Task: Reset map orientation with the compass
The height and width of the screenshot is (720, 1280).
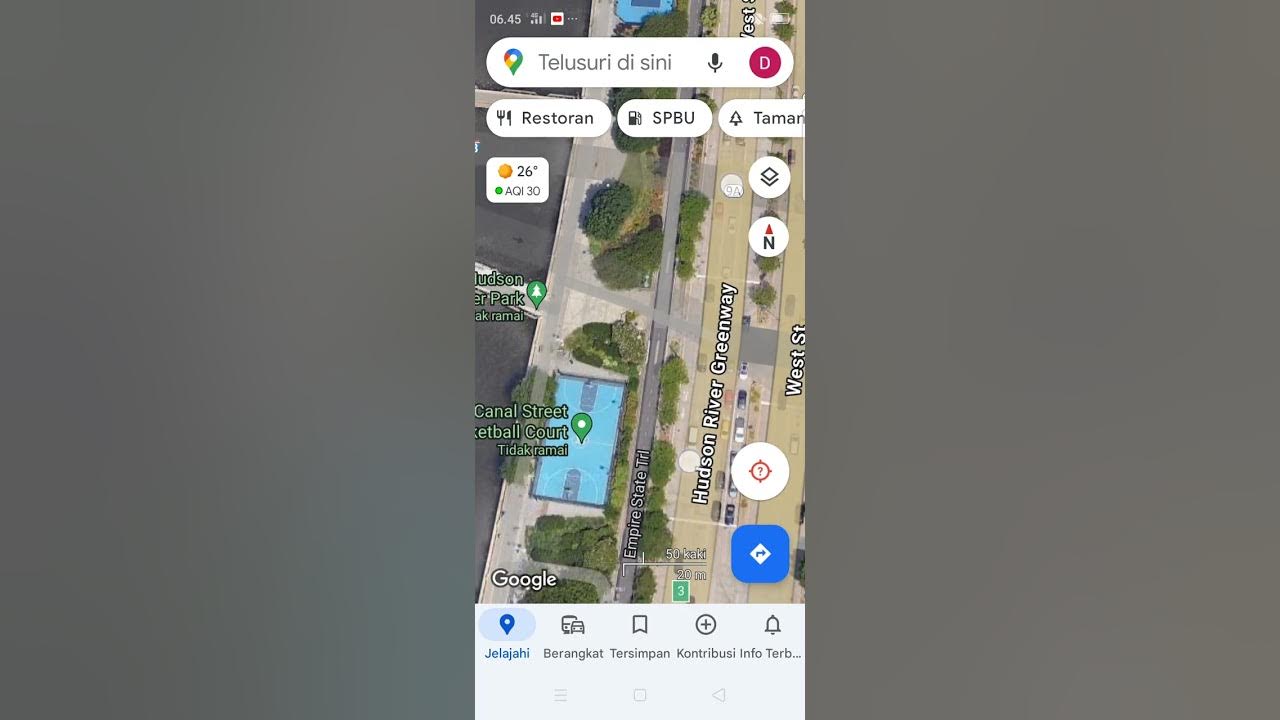Action: click(769, 237)
